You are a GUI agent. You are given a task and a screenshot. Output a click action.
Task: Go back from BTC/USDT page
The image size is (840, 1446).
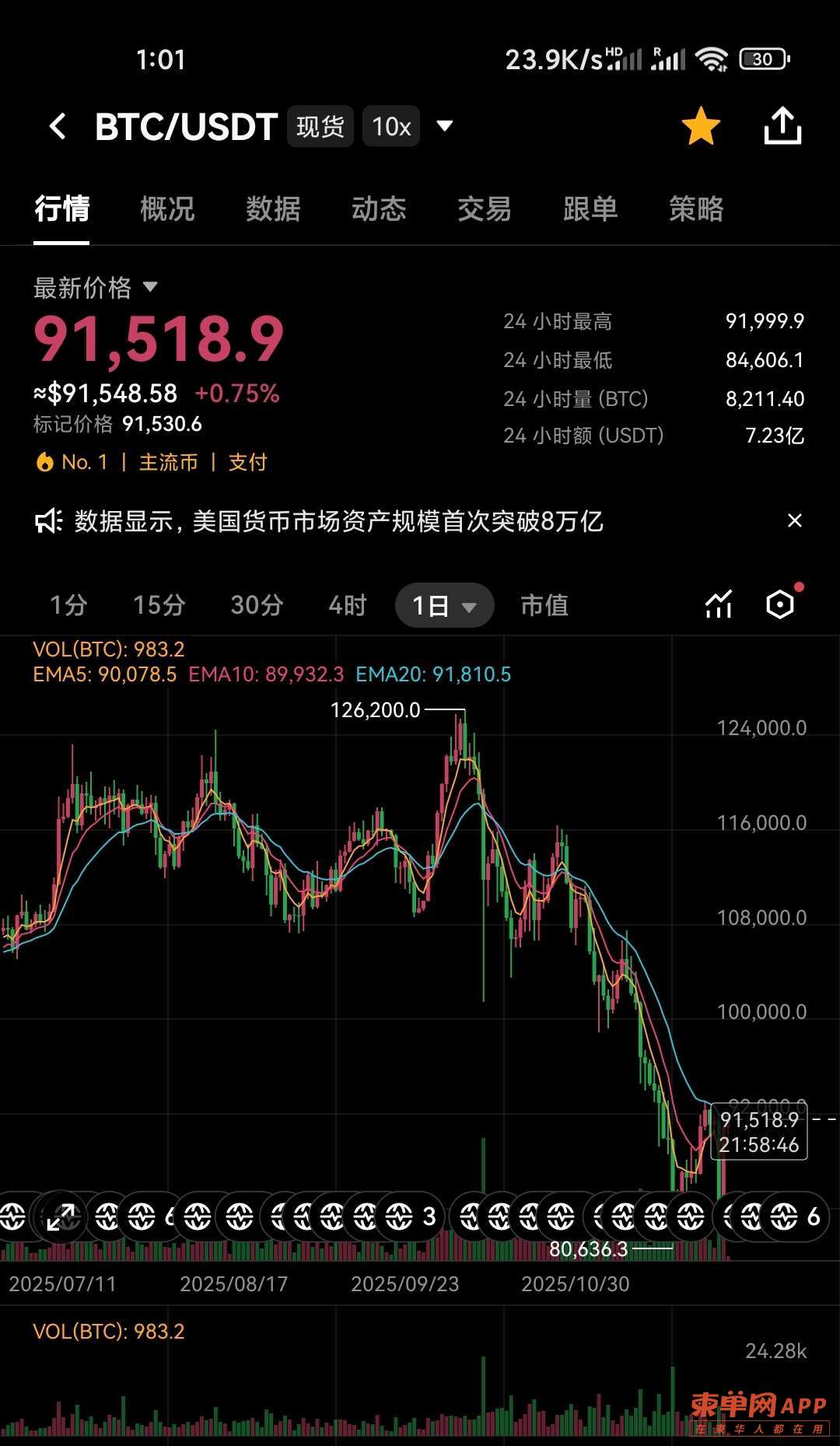pos(58,126)
